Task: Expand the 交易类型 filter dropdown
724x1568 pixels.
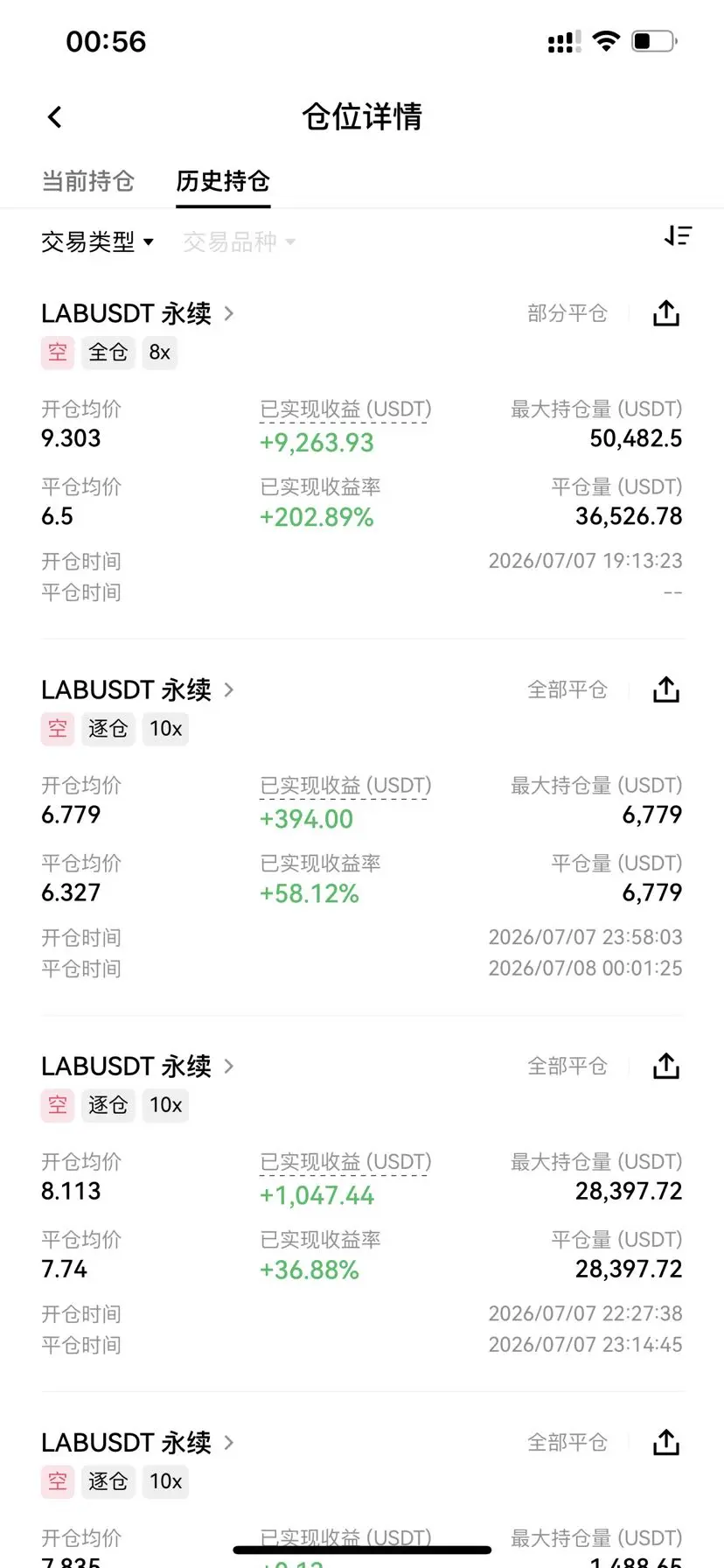Action: (x=97, y=241)
